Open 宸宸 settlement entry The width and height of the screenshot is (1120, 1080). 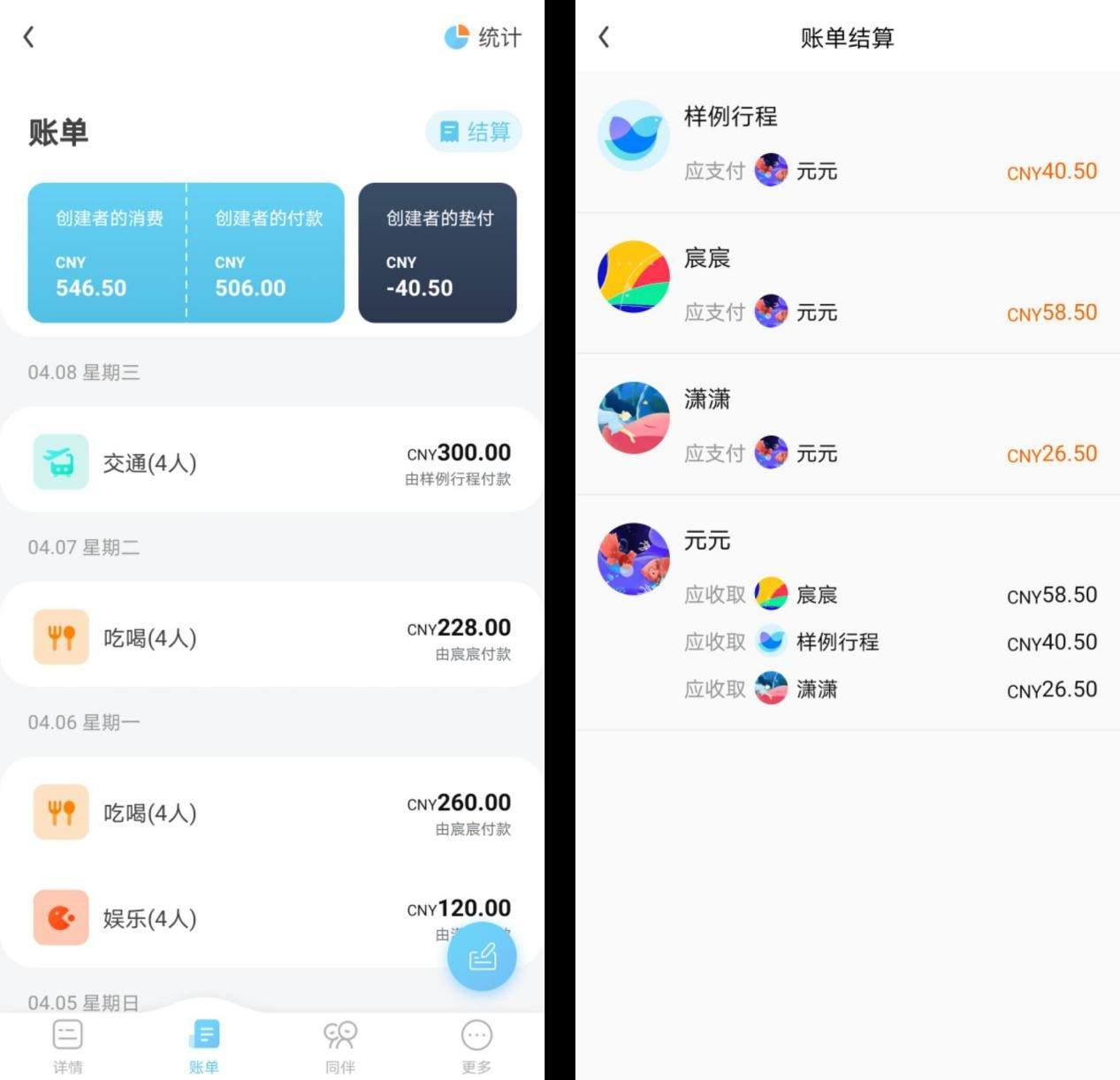point(848,284)
